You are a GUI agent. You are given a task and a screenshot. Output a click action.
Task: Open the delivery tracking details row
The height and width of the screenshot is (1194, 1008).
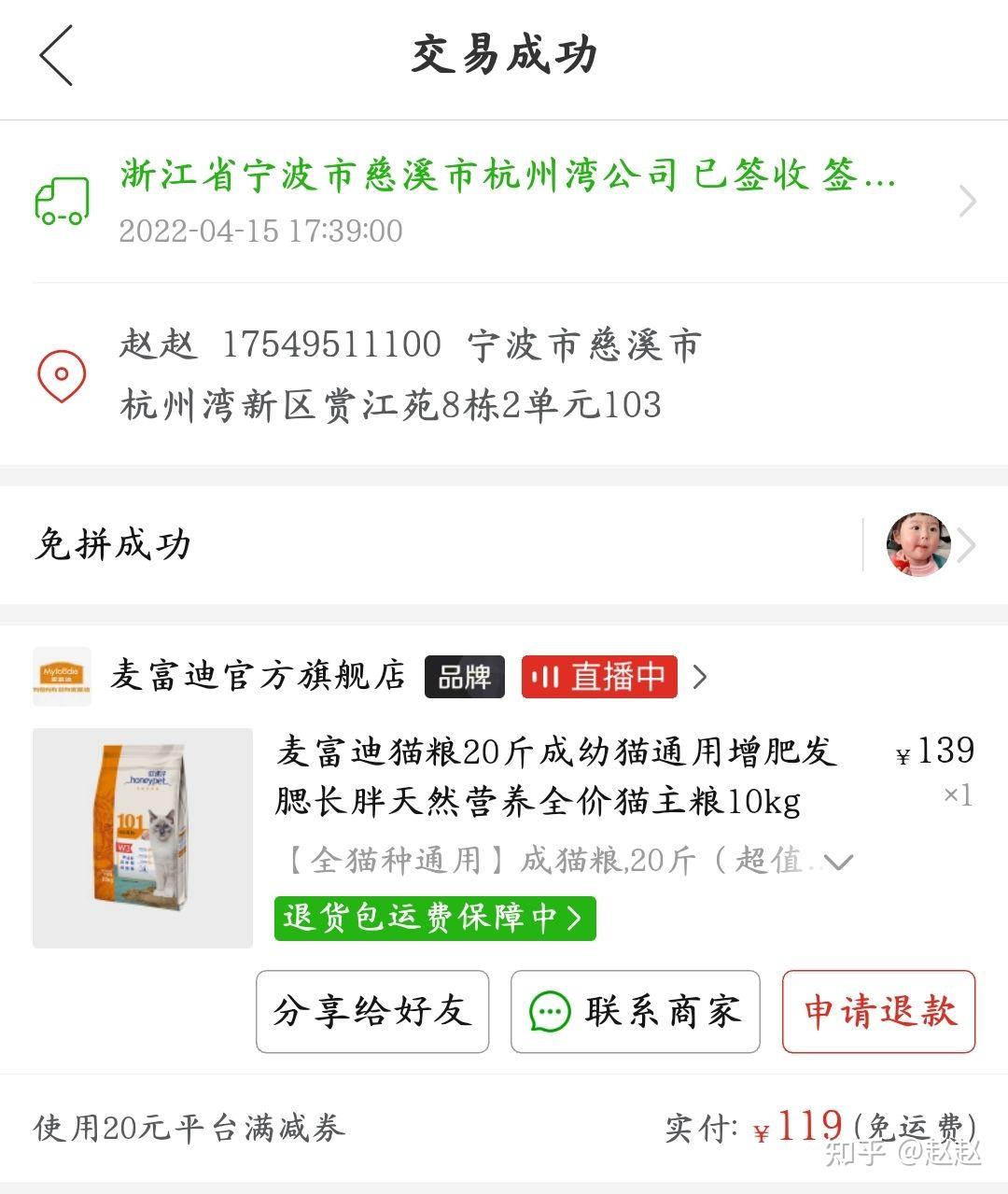504,201
